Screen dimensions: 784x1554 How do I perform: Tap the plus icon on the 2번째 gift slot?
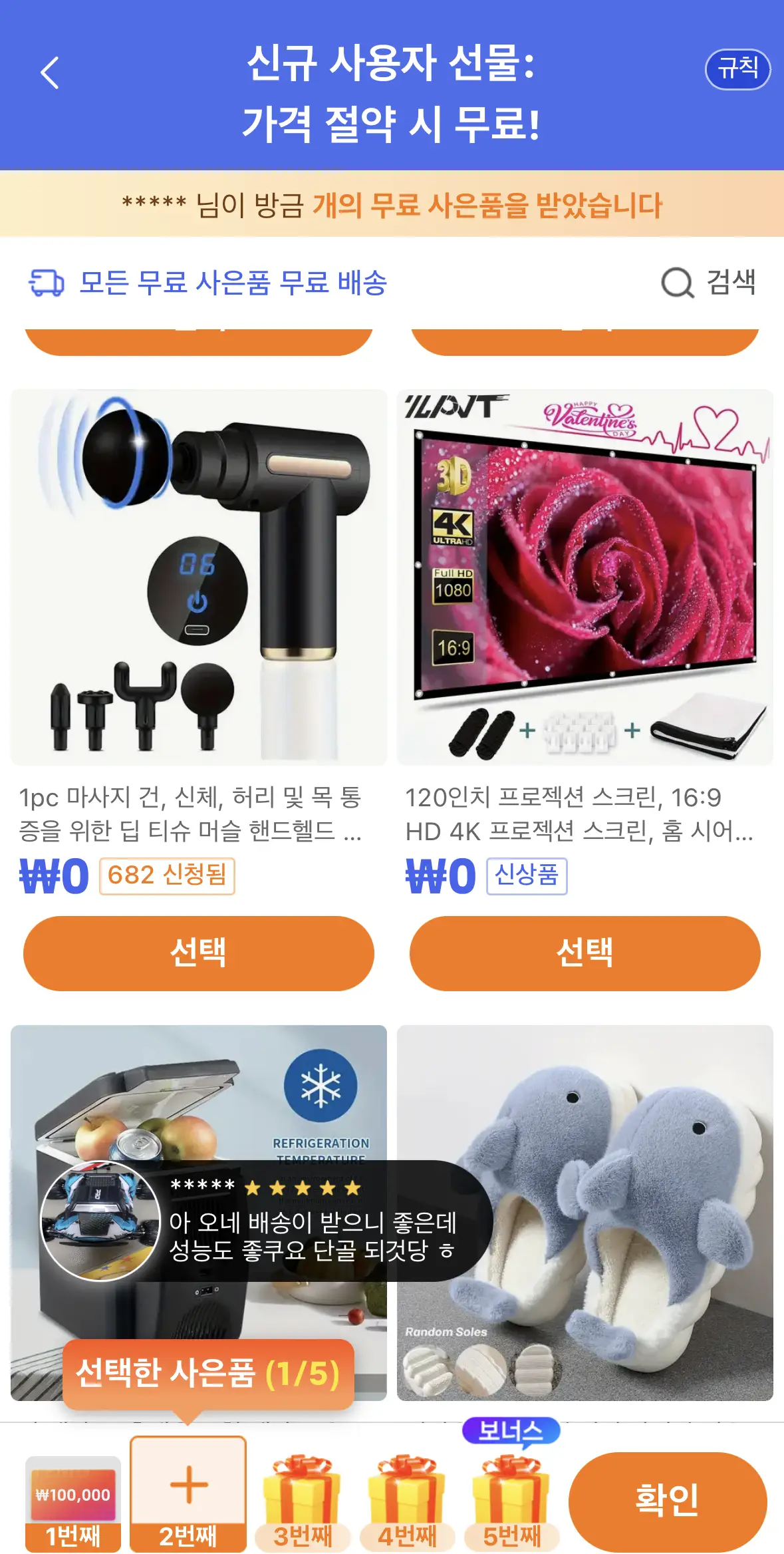(x=188, y=1485)
